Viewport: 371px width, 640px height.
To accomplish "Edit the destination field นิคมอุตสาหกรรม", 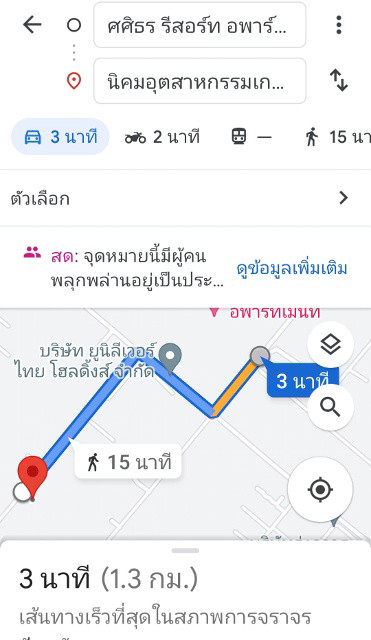I will pyautogui.click(x=200, y=81).
